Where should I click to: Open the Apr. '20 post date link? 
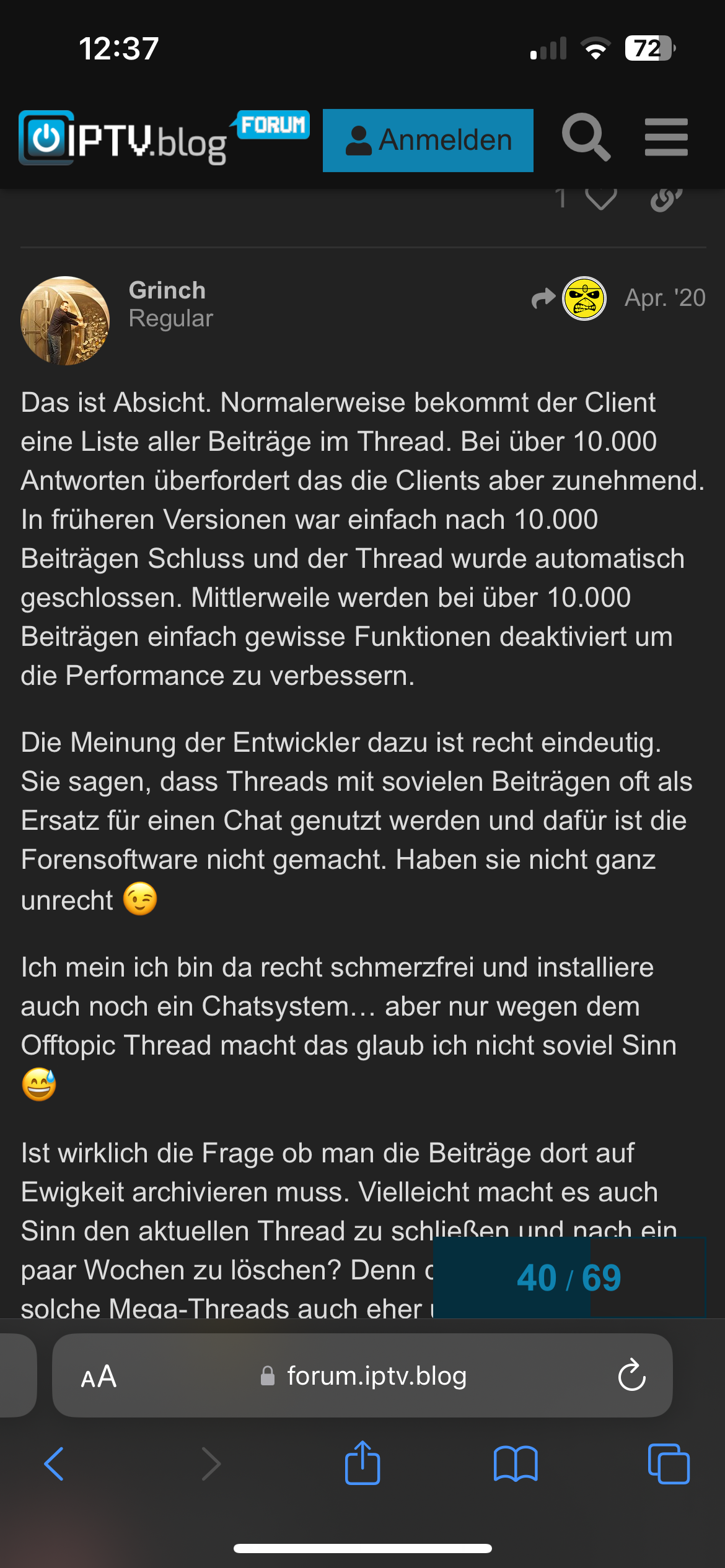click(665, 298)
